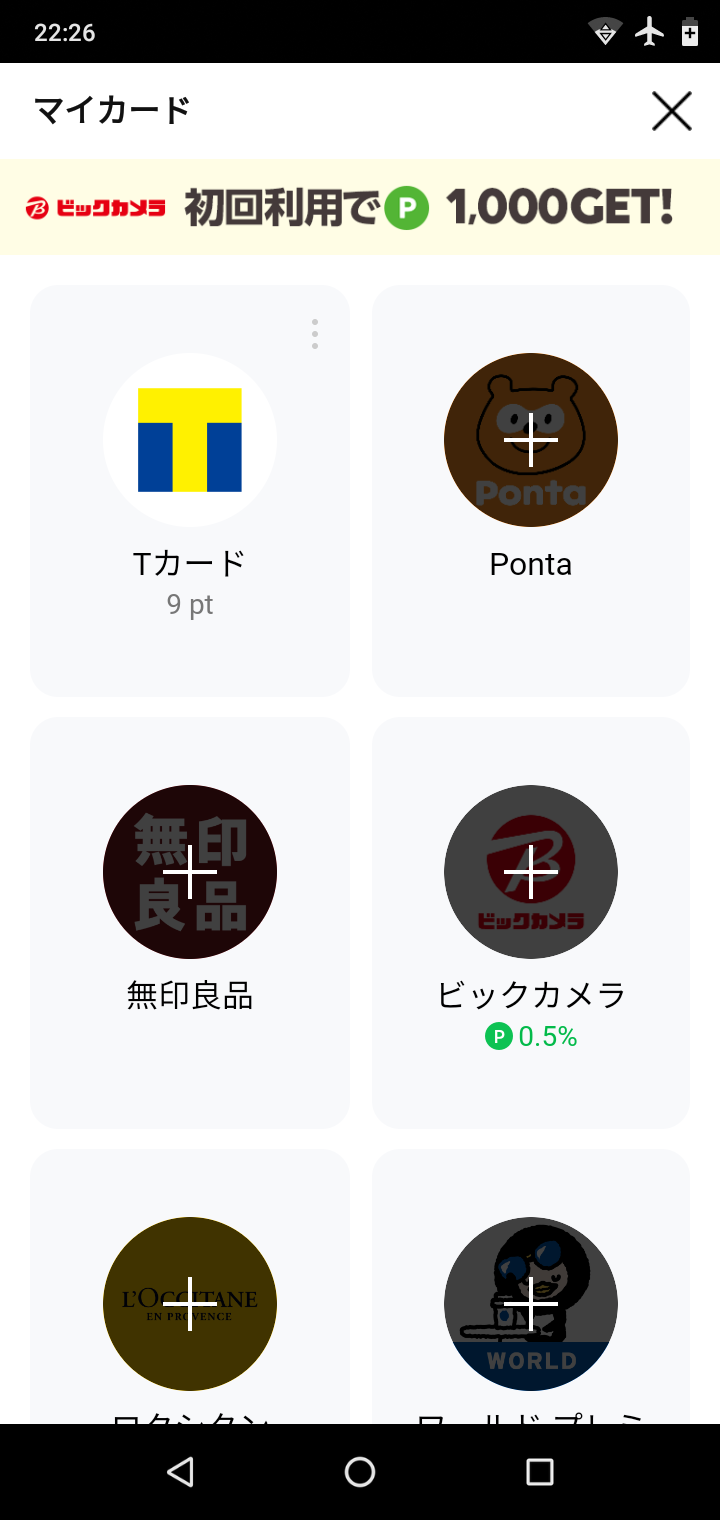Add the Ponta card

[x=531, y=440]
